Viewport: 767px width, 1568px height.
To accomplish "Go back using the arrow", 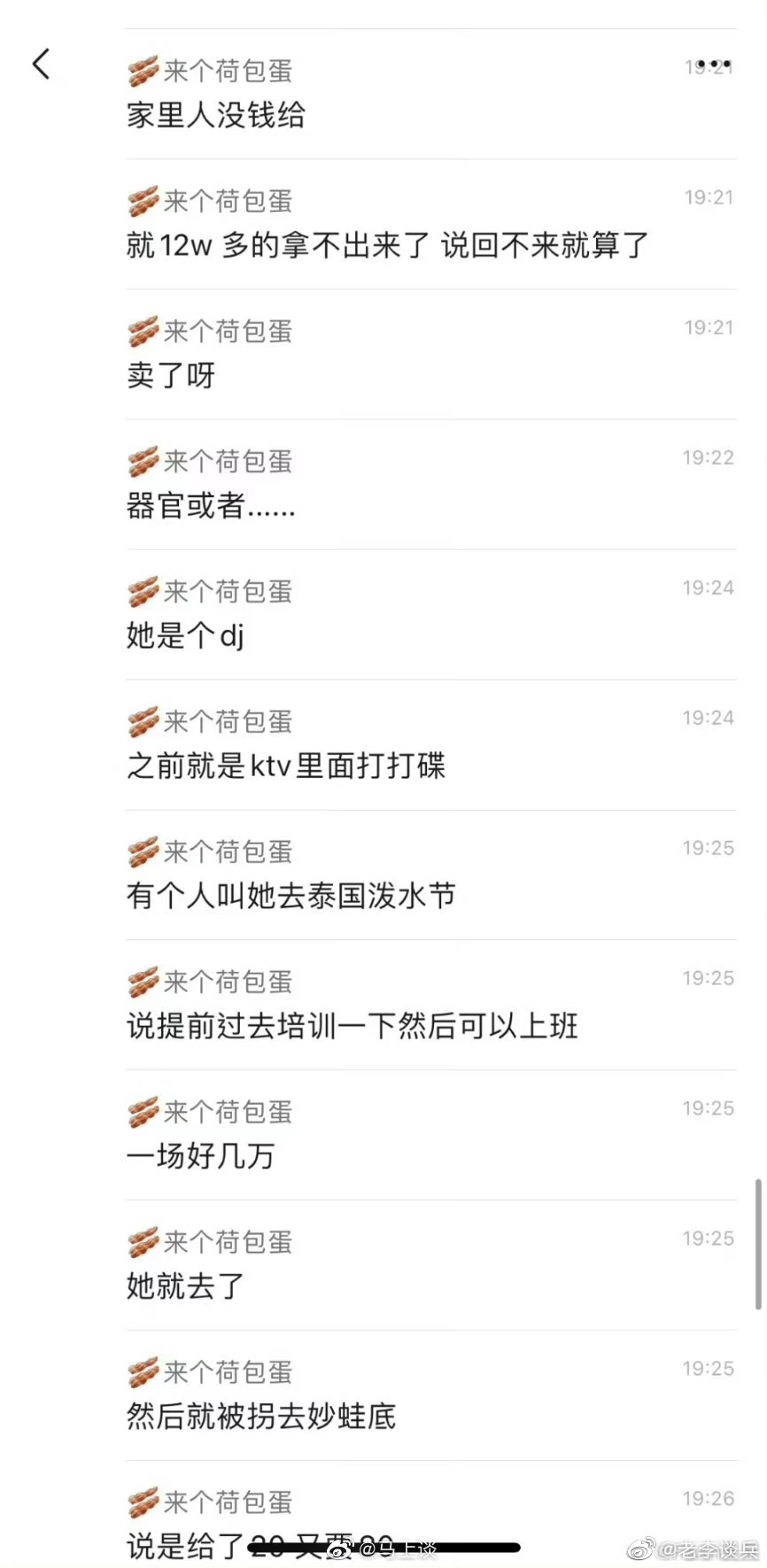I will coord(41,64).
